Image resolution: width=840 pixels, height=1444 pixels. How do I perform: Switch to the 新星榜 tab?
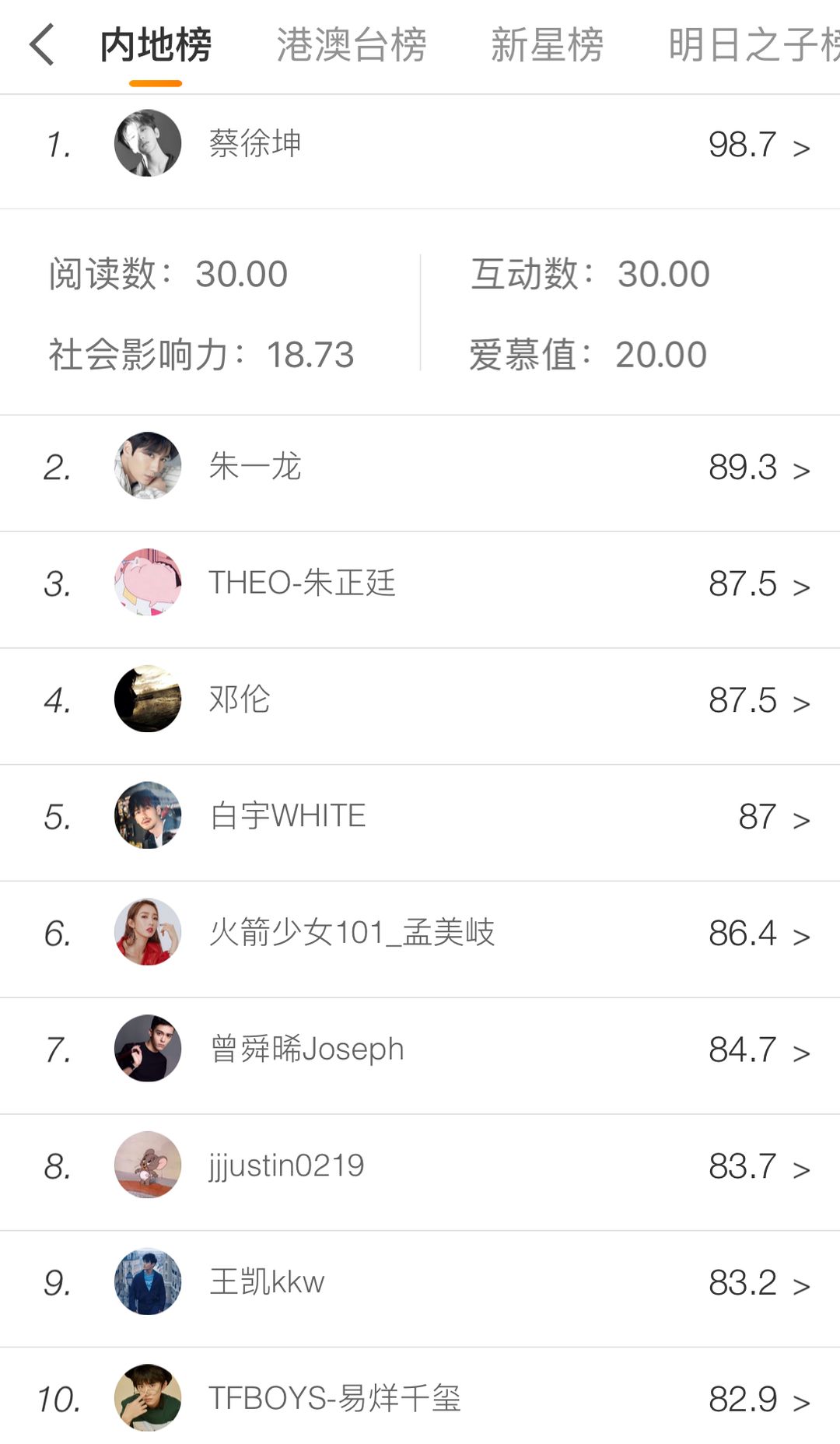547,45
